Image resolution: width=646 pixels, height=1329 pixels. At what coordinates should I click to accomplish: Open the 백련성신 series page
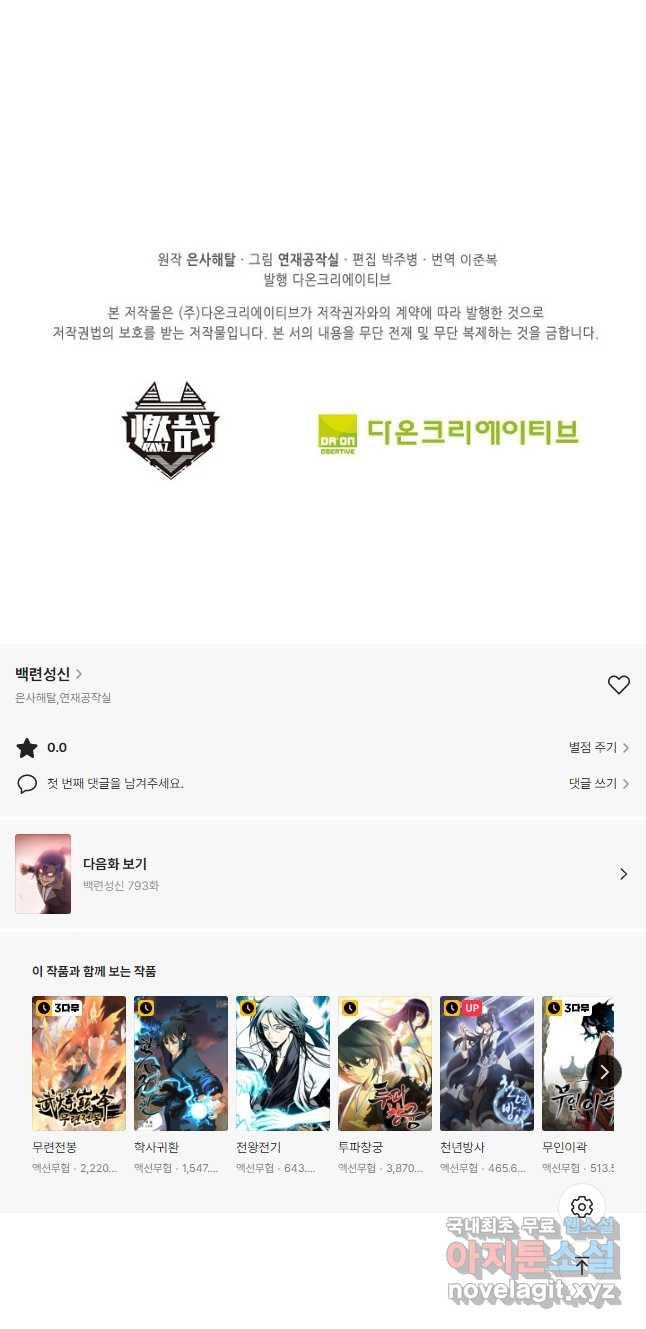pyautogui.click(x=48, y=674)
